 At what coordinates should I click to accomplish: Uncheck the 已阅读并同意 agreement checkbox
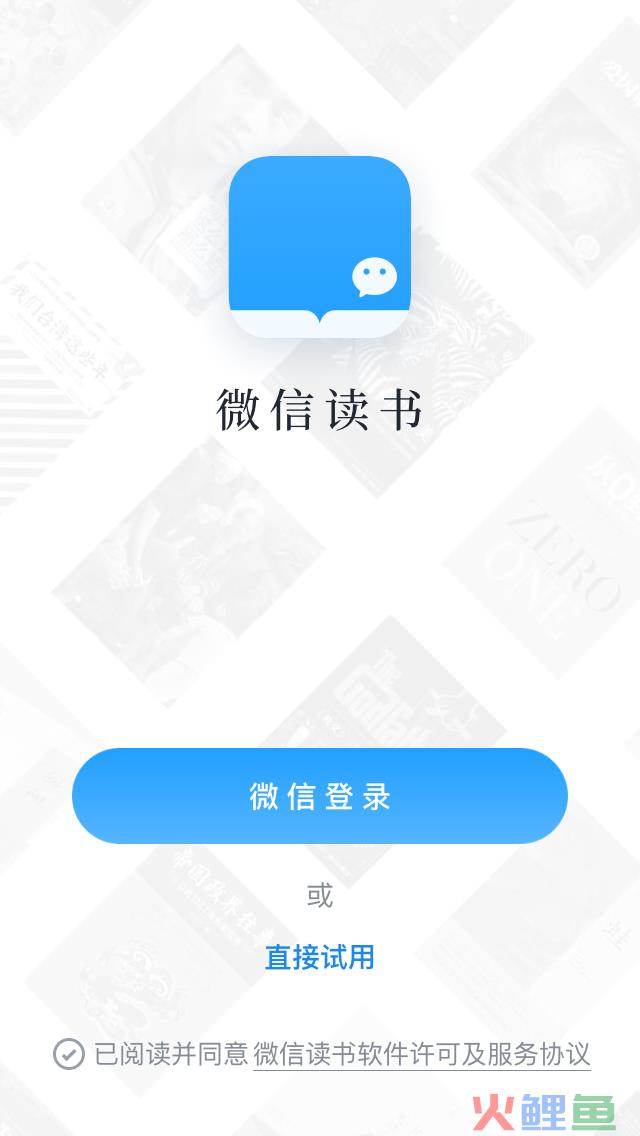pyautogui.click(x=68, y=1053)
